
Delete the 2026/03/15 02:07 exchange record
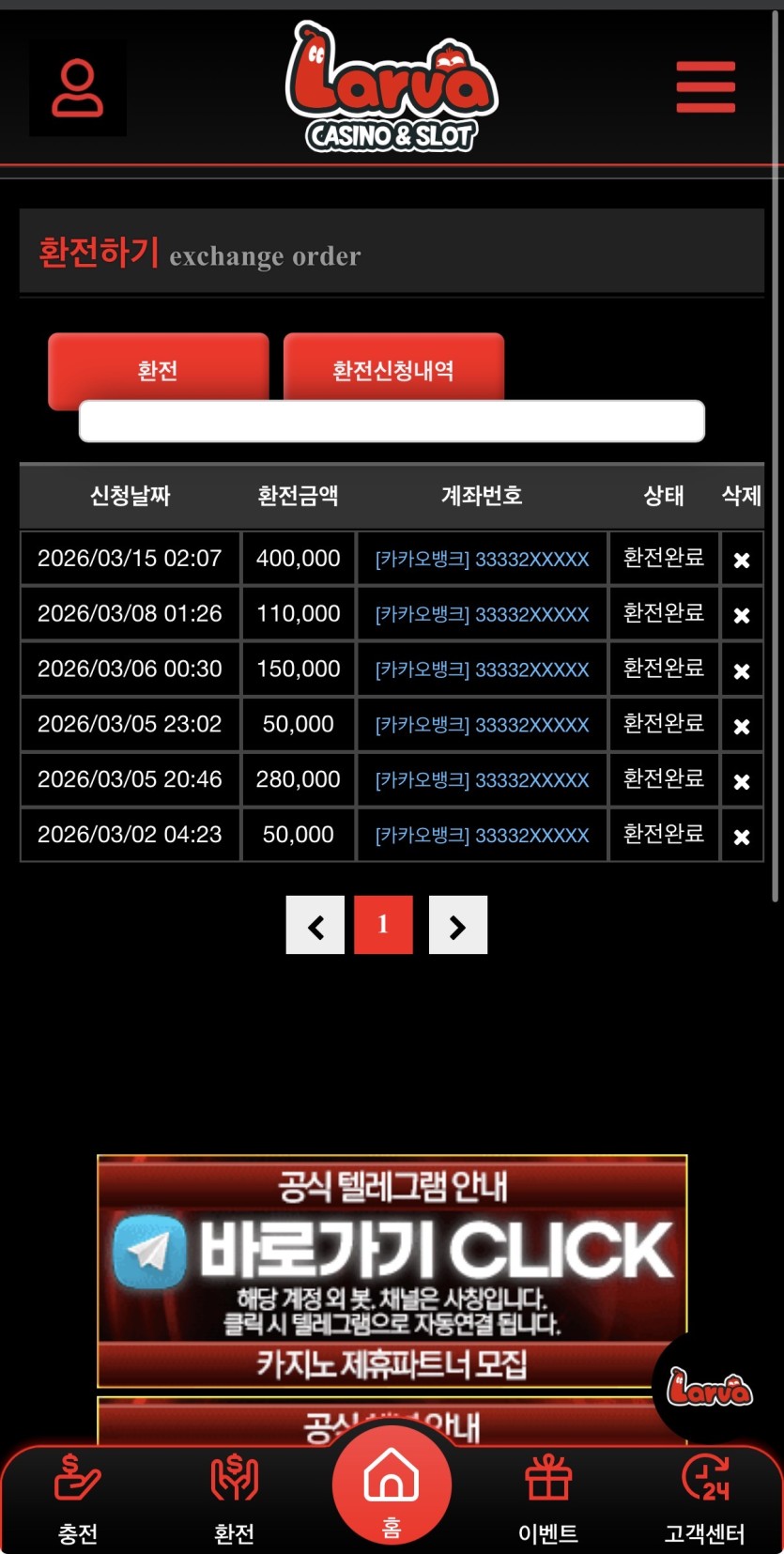tap(741, 560)
